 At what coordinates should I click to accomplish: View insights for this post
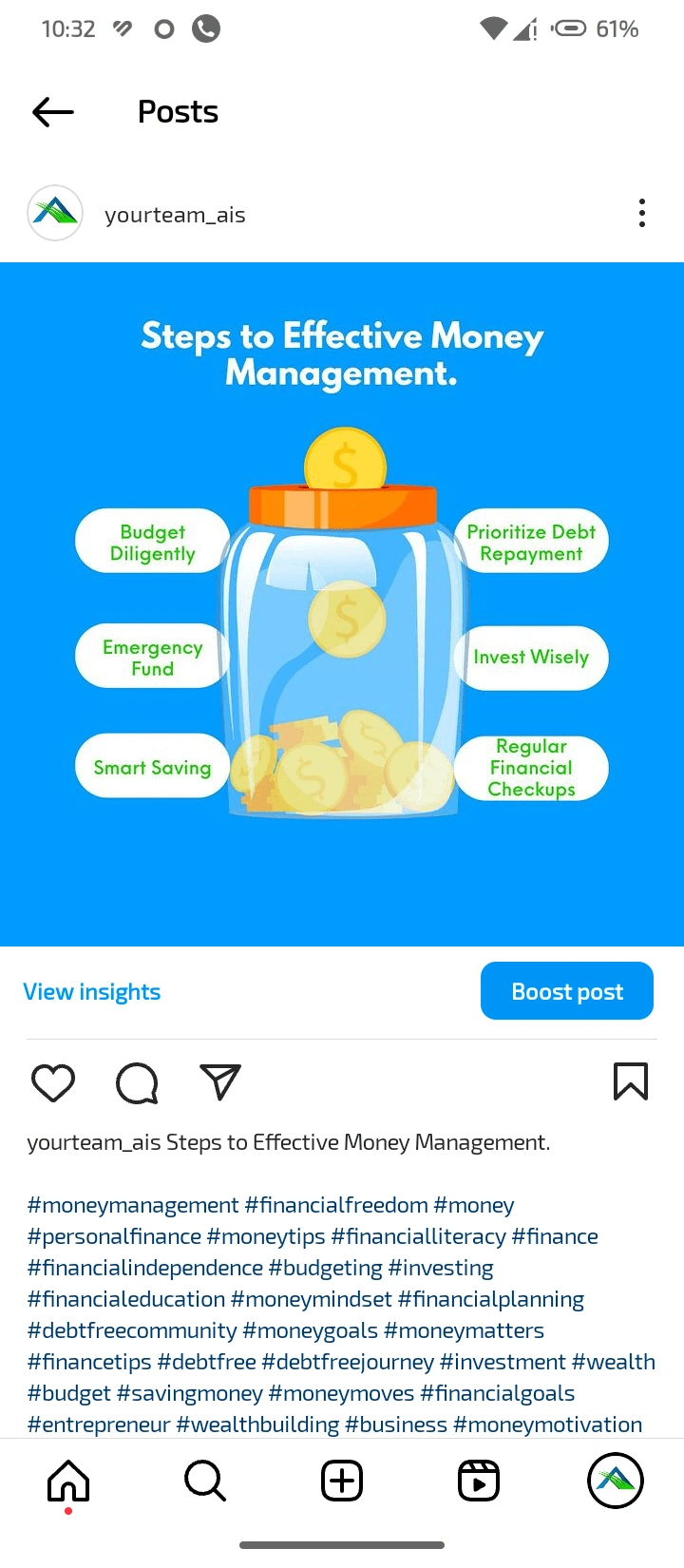pos(92,991)
